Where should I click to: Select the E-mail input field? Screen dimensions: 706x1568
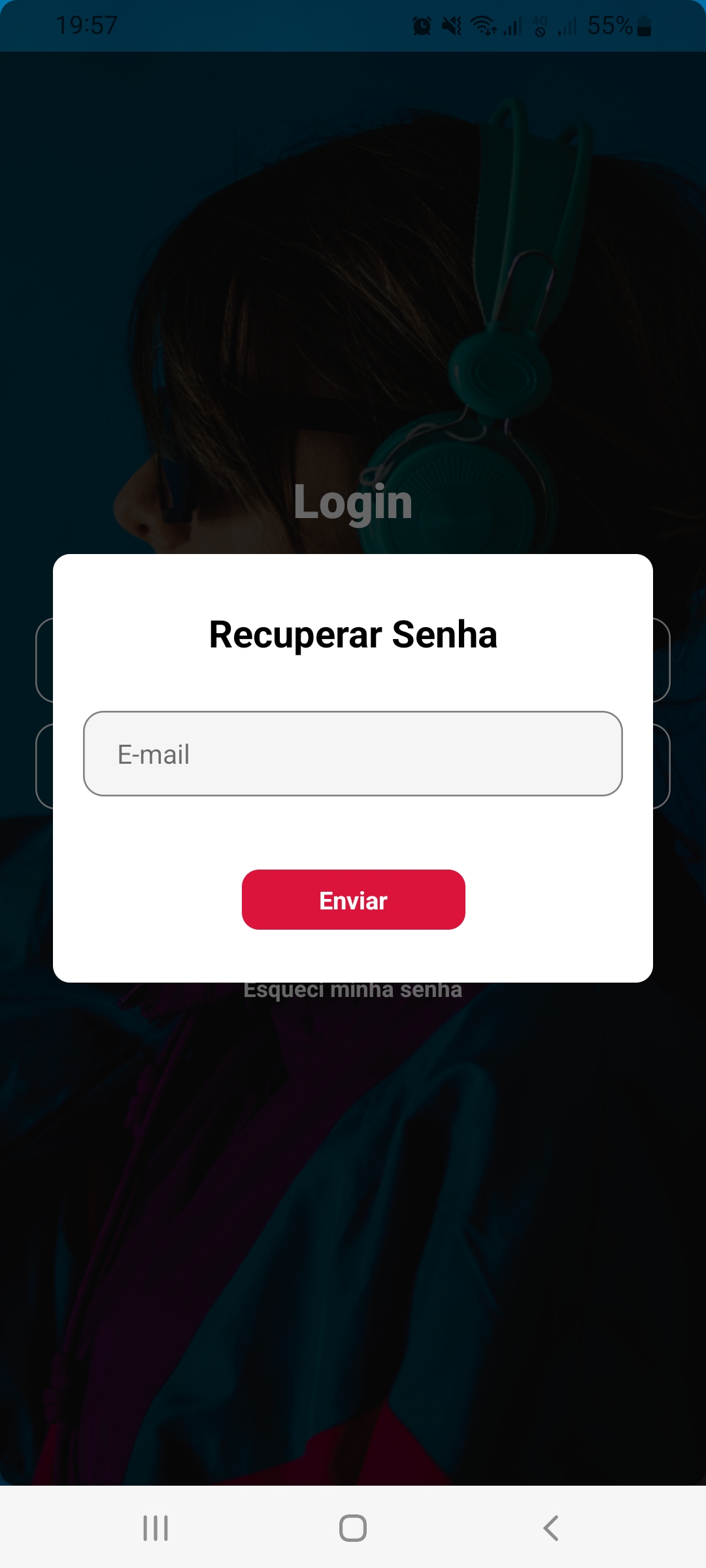(353, 754)
